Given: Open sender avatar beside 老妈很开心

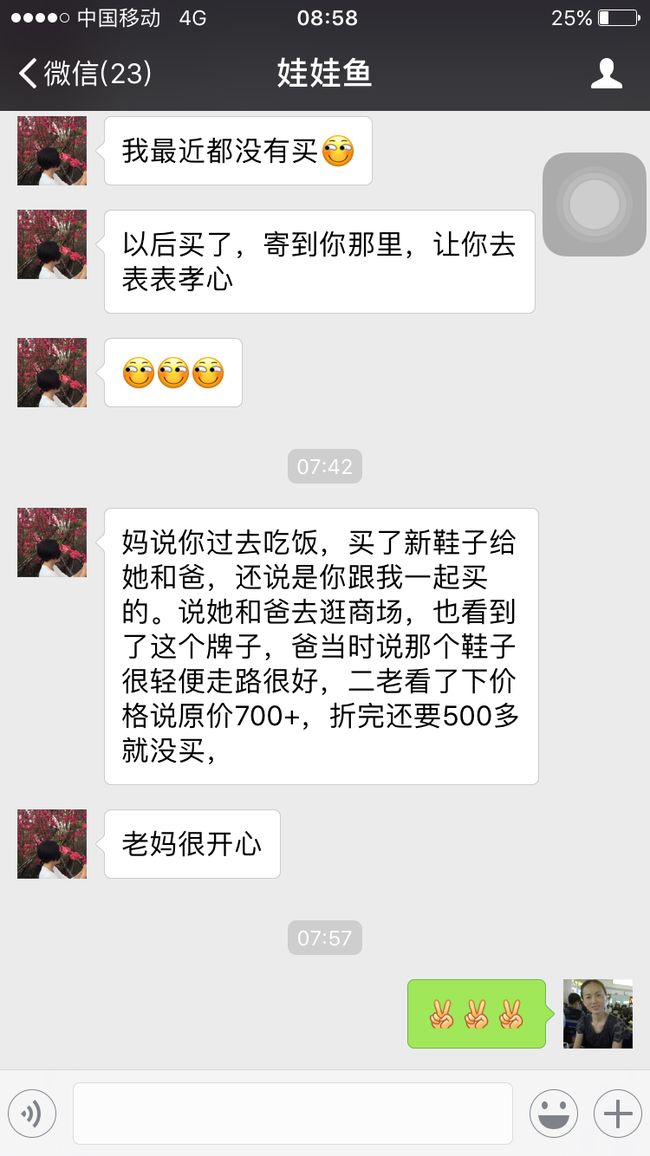Looking at the screenshot, I should coord(52,844).
